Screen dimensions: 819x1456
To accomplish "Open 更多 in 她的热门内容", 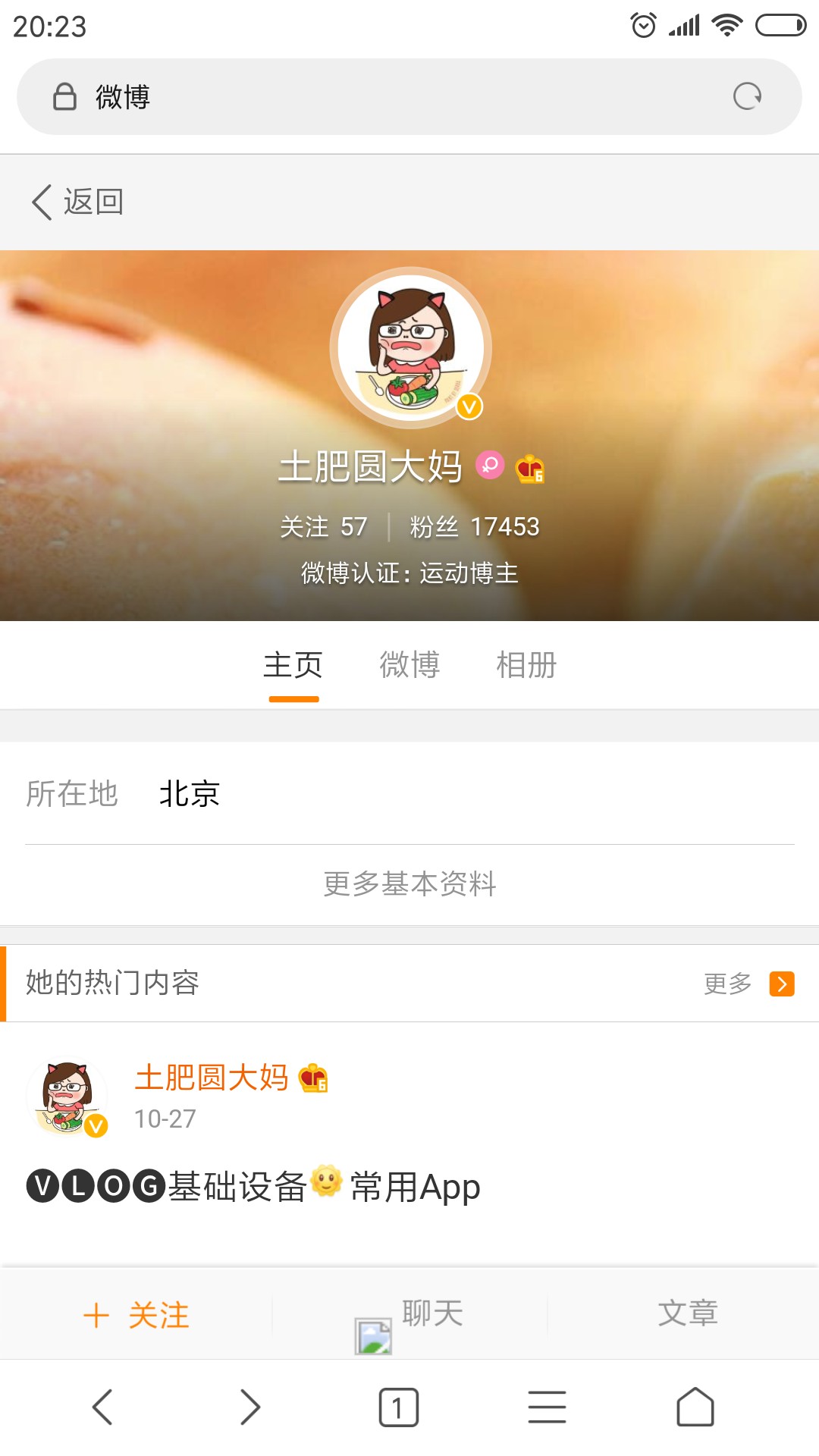I will 748,984.
